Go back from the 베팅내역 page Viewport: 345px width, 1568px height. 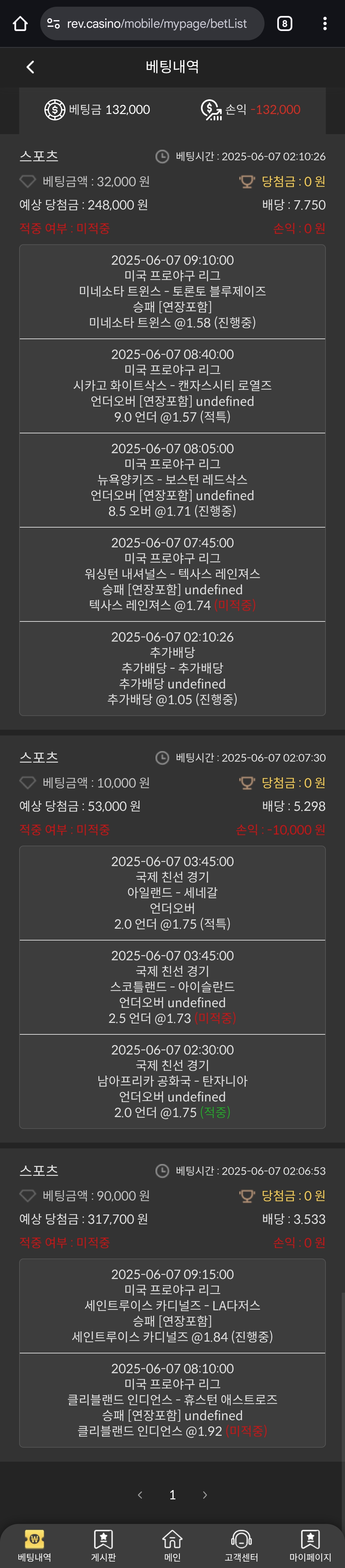click(x=30, y=67)
